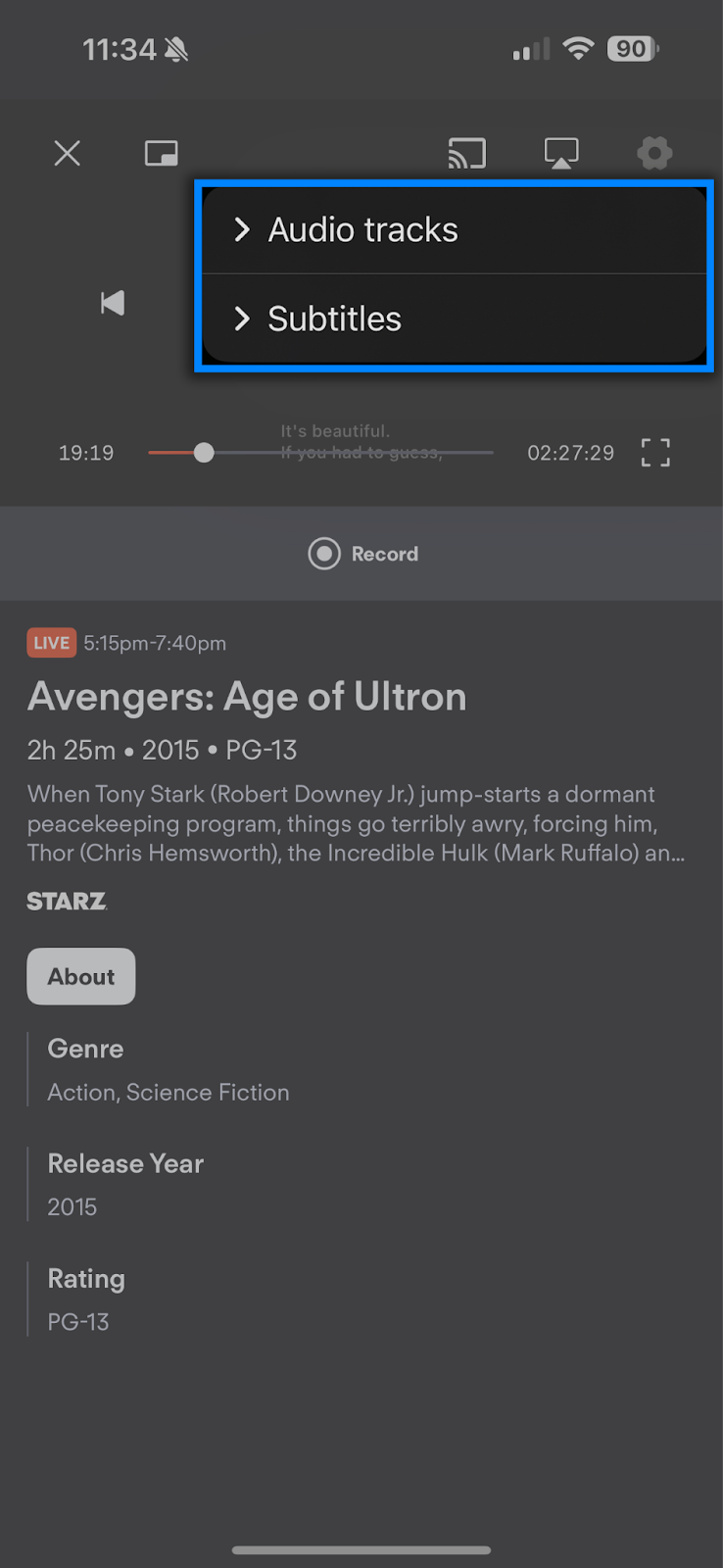The image size is (723, 1568).
Task: Close the video player
Action: (67, 153)
